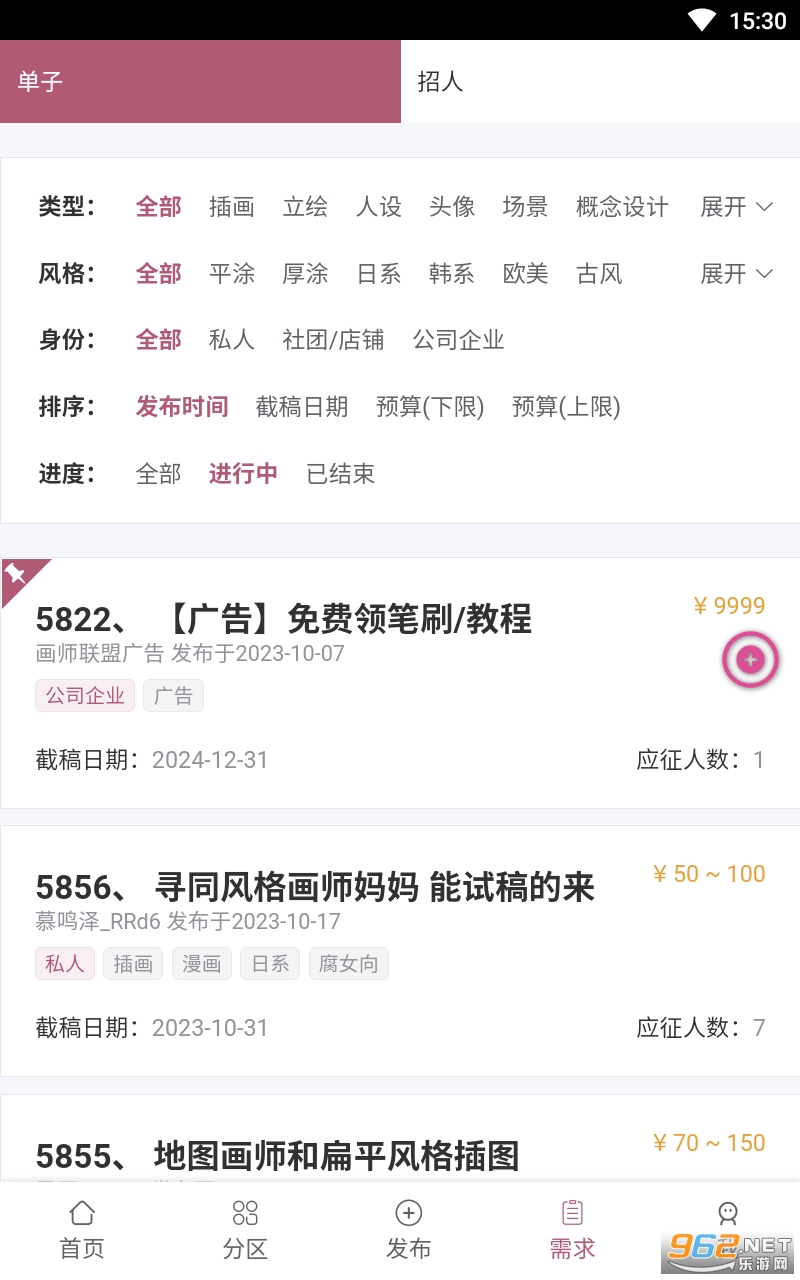
Task: Expand the 类型 filter options
Action: point(737,207)
